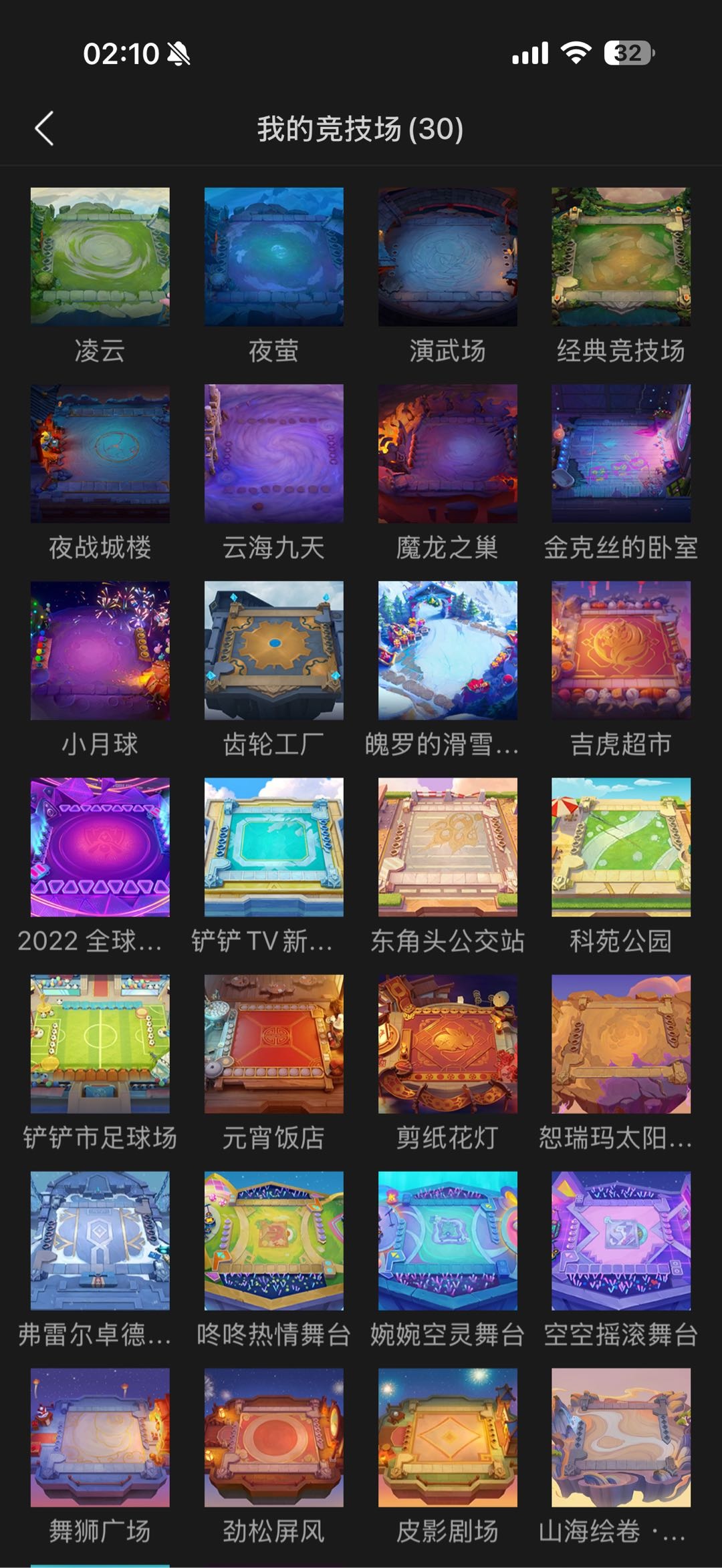The image size is (722, 1568).
Task: Open the 演武场 arena
Action: pos(447,257)
